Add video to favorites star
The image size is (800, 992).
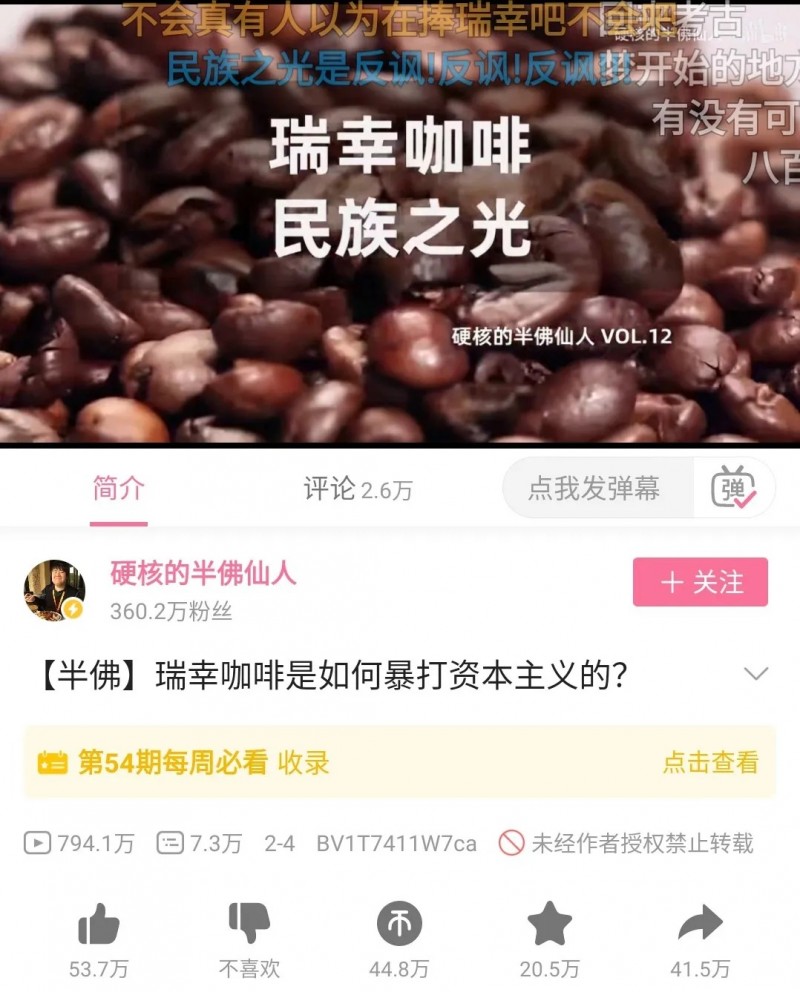point(549,924)
